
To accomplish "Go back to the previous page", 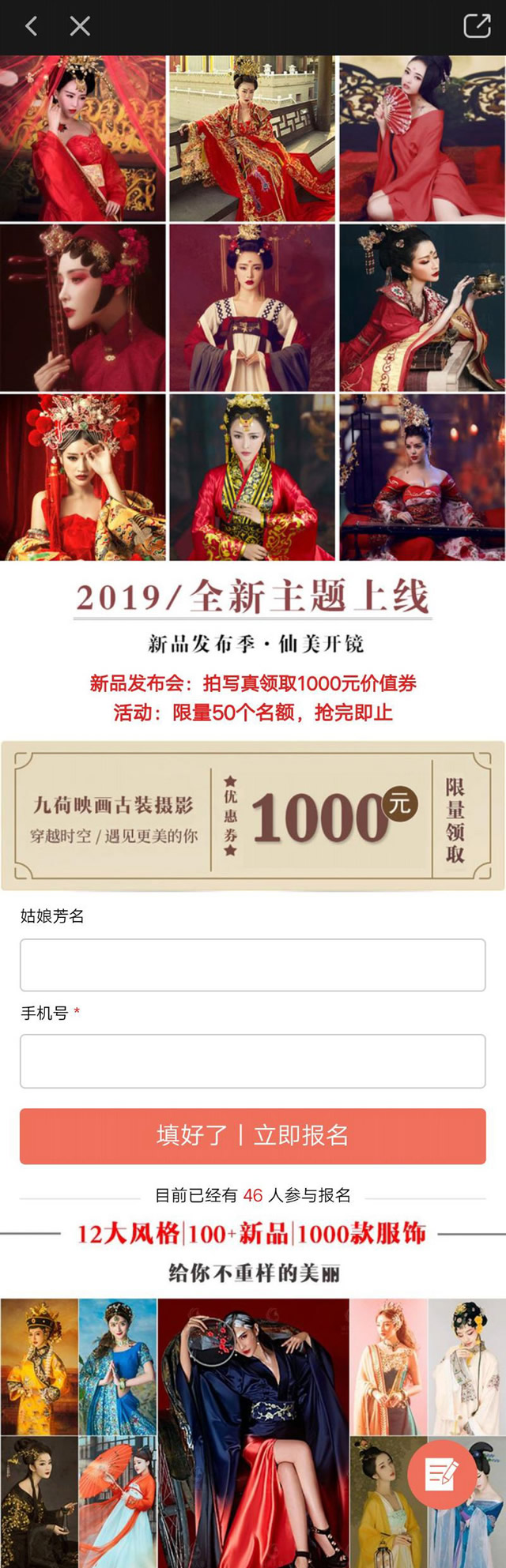I will (31, 26).
